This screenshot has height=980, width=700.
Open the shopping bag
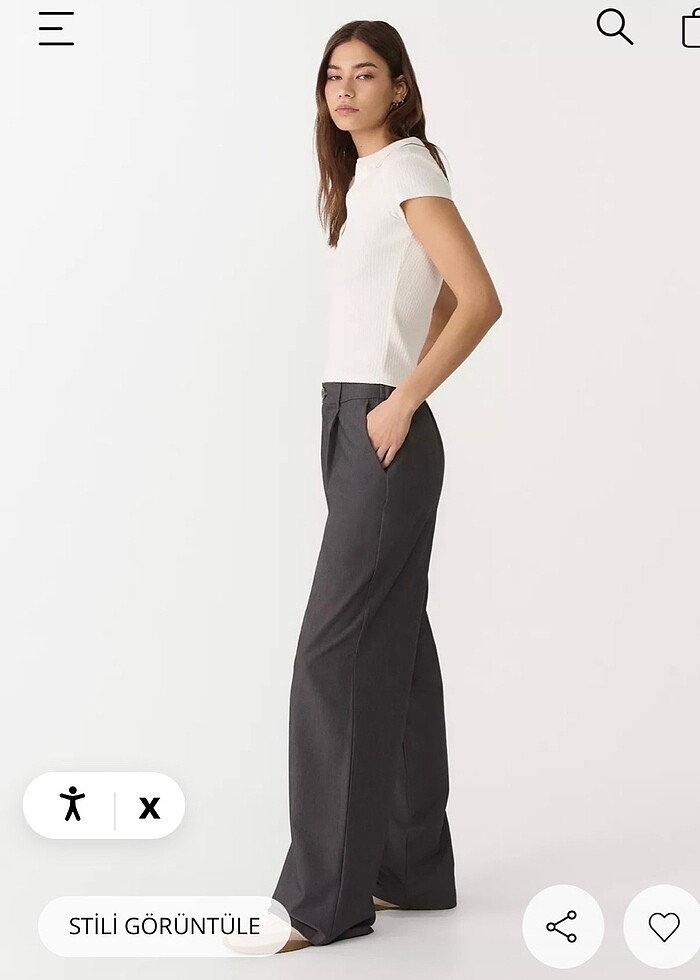pos(691,29)
